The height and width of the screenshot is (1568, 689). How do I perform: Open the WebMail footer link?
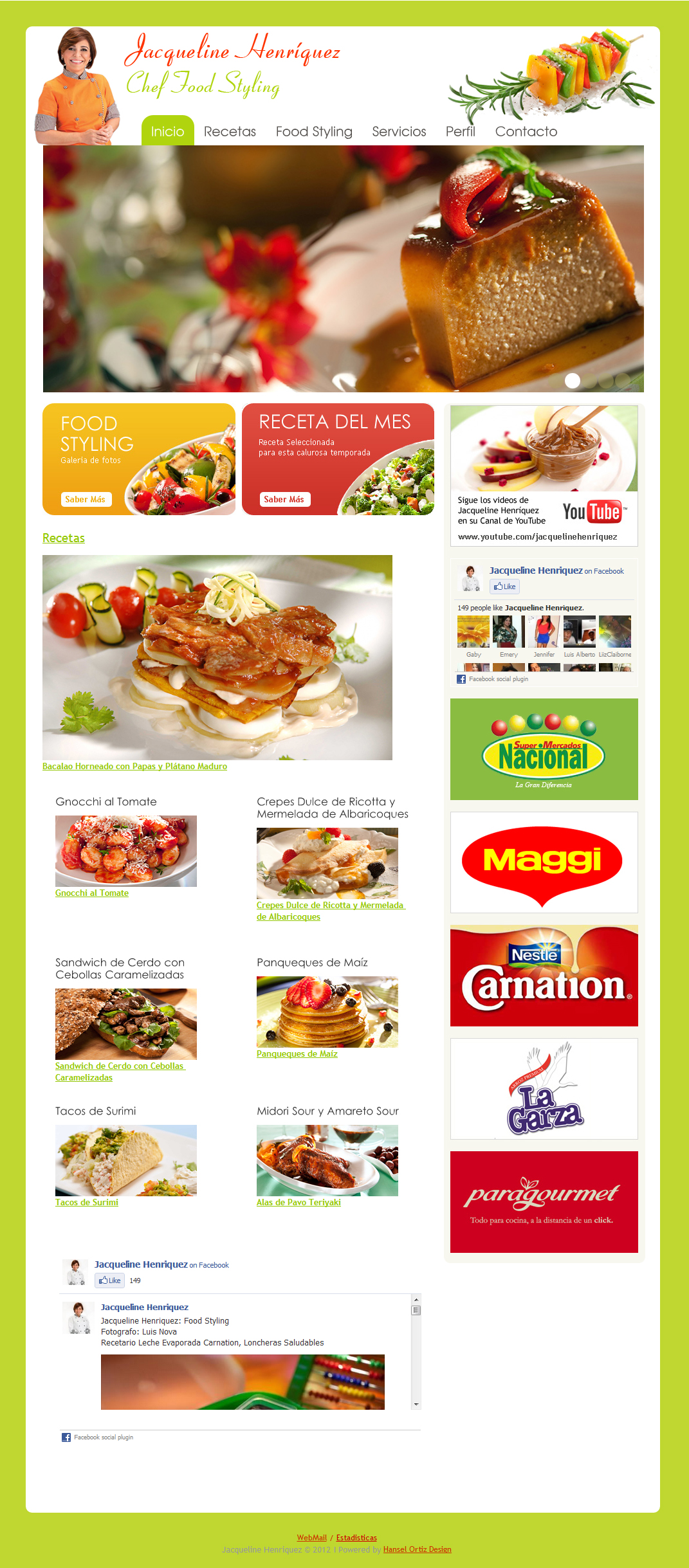[x=311, y=1538]
